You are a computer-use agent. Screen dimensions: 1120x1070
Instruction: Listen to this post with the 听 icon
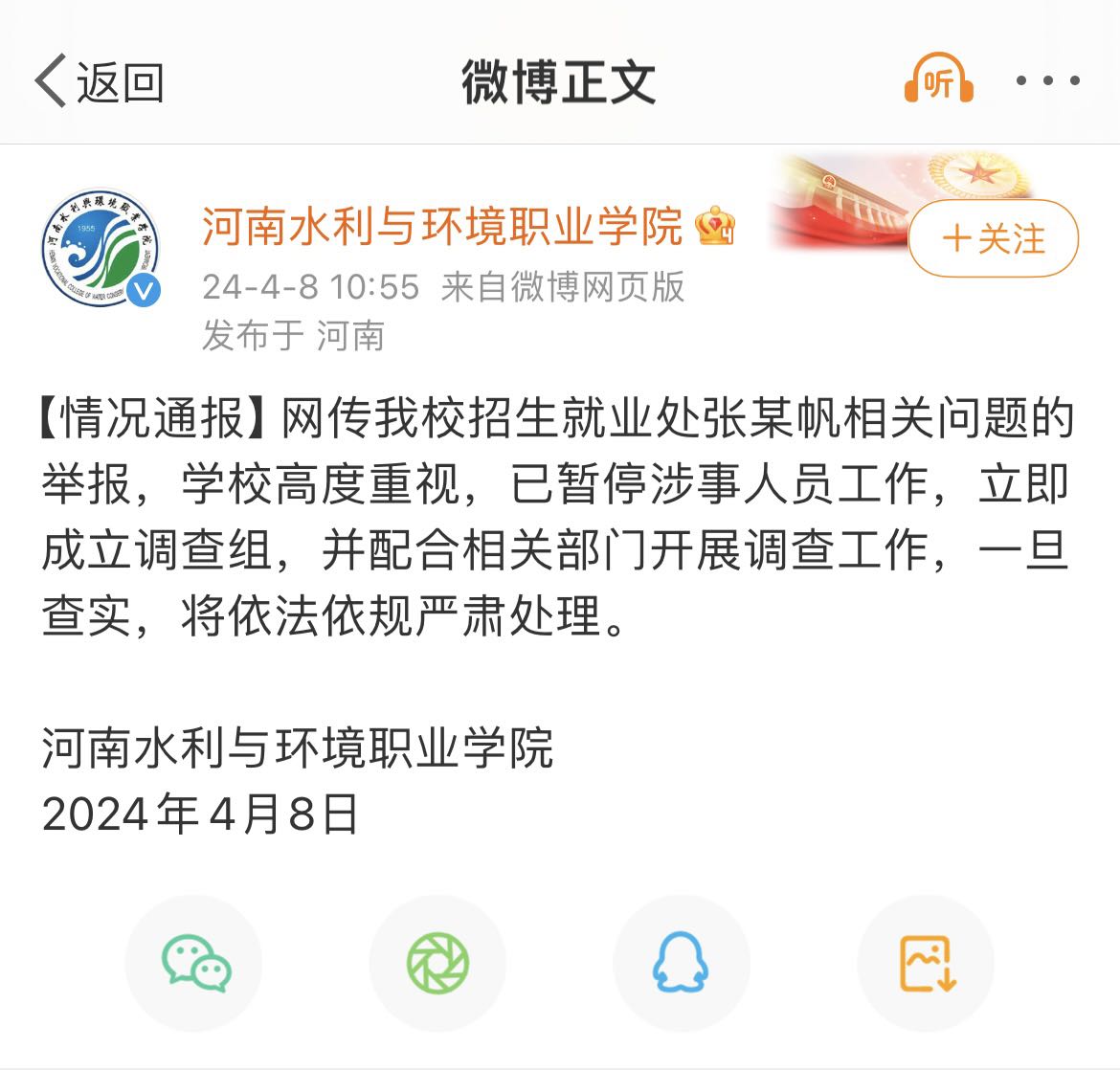point(938,81)
